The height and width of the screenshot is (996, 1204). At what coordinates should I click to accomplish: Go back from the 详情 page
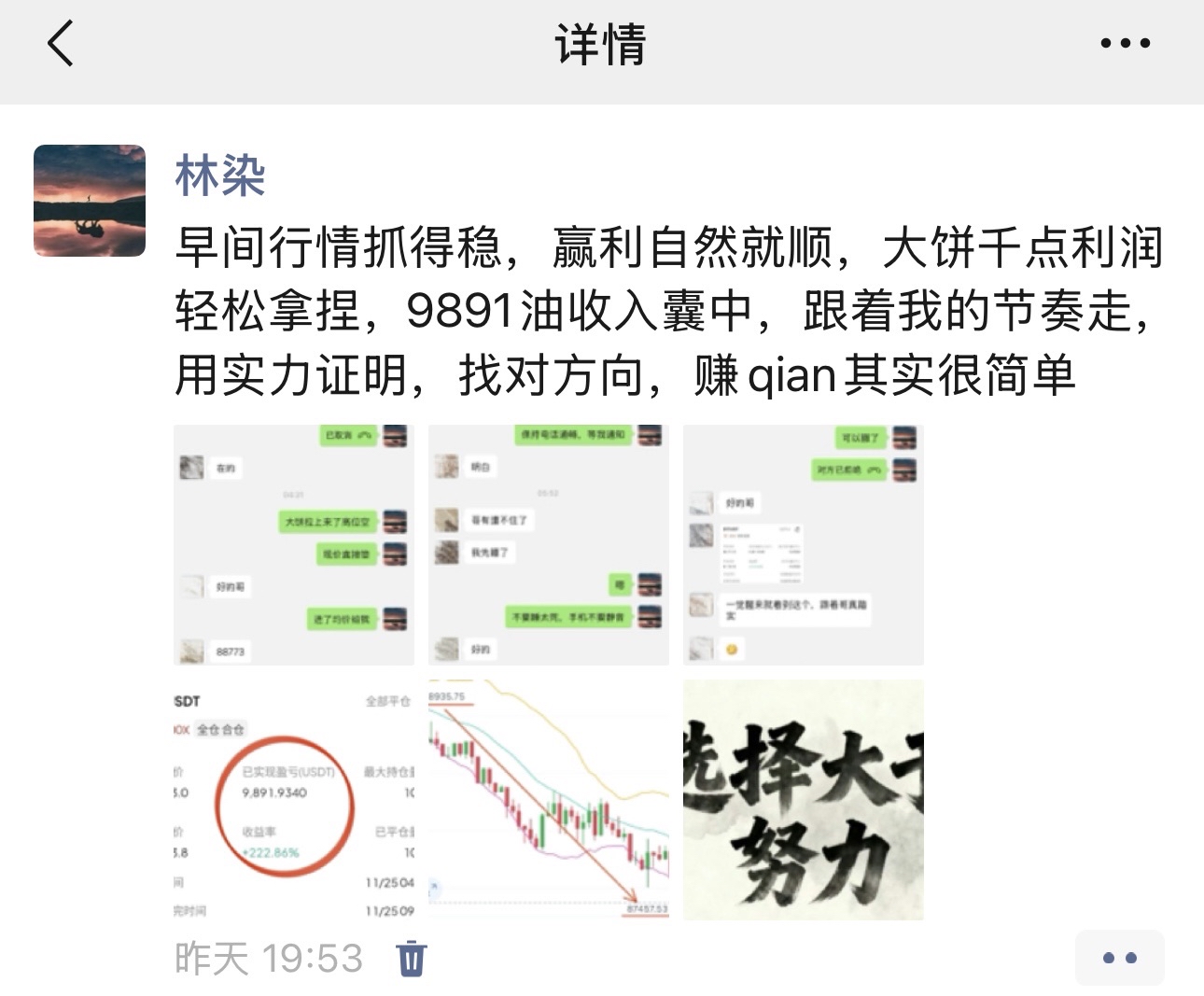[61, 44]
